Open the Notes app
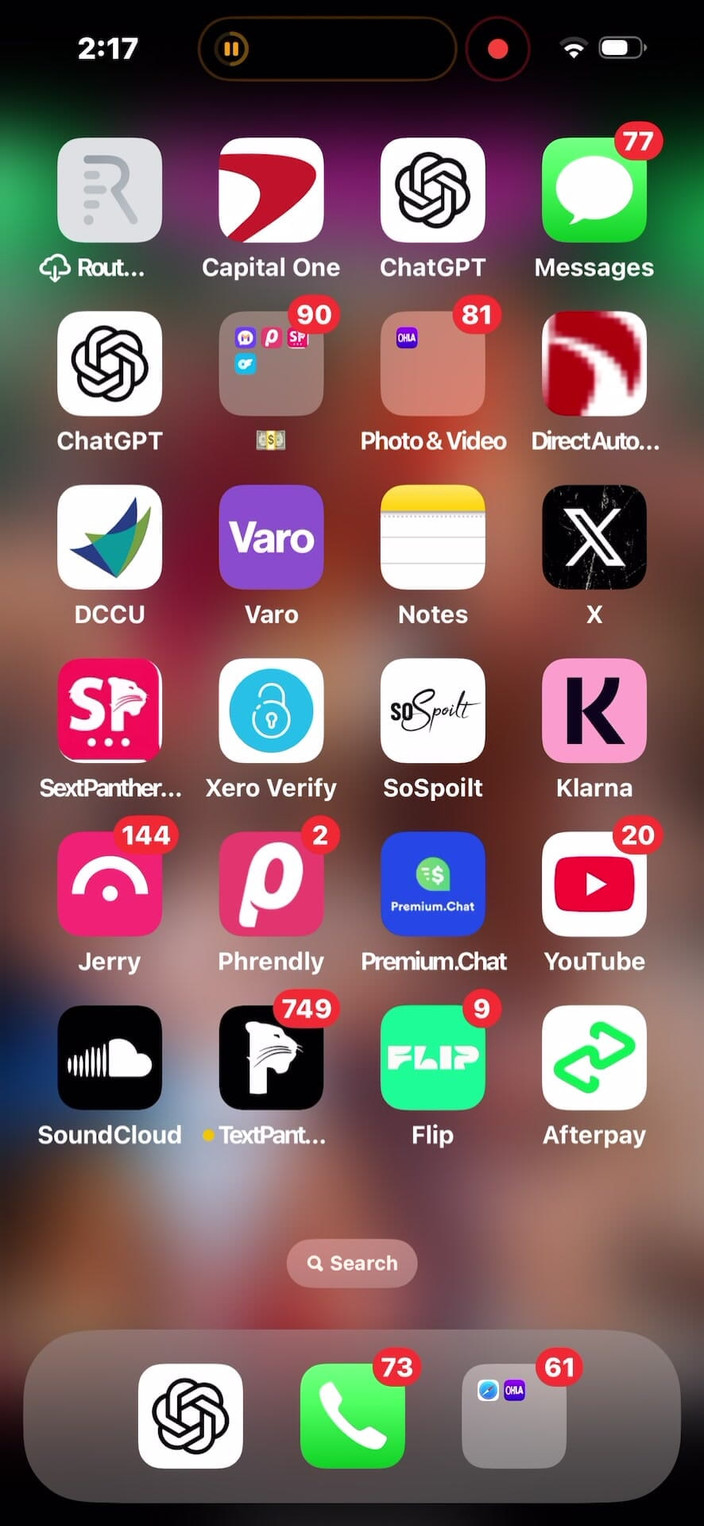 [433, 537]
